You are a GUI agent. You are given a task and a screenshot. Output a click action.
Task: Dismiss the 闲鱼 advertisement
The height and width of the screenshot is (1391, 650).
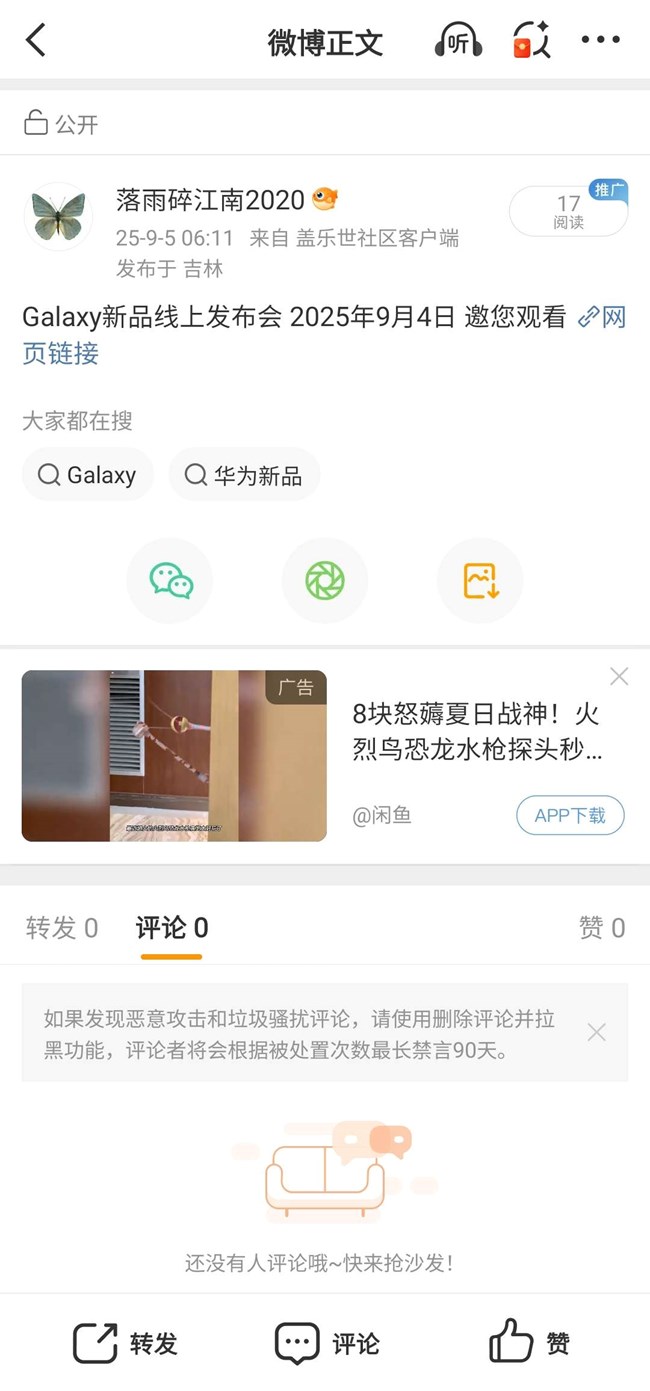pos(619,677)
